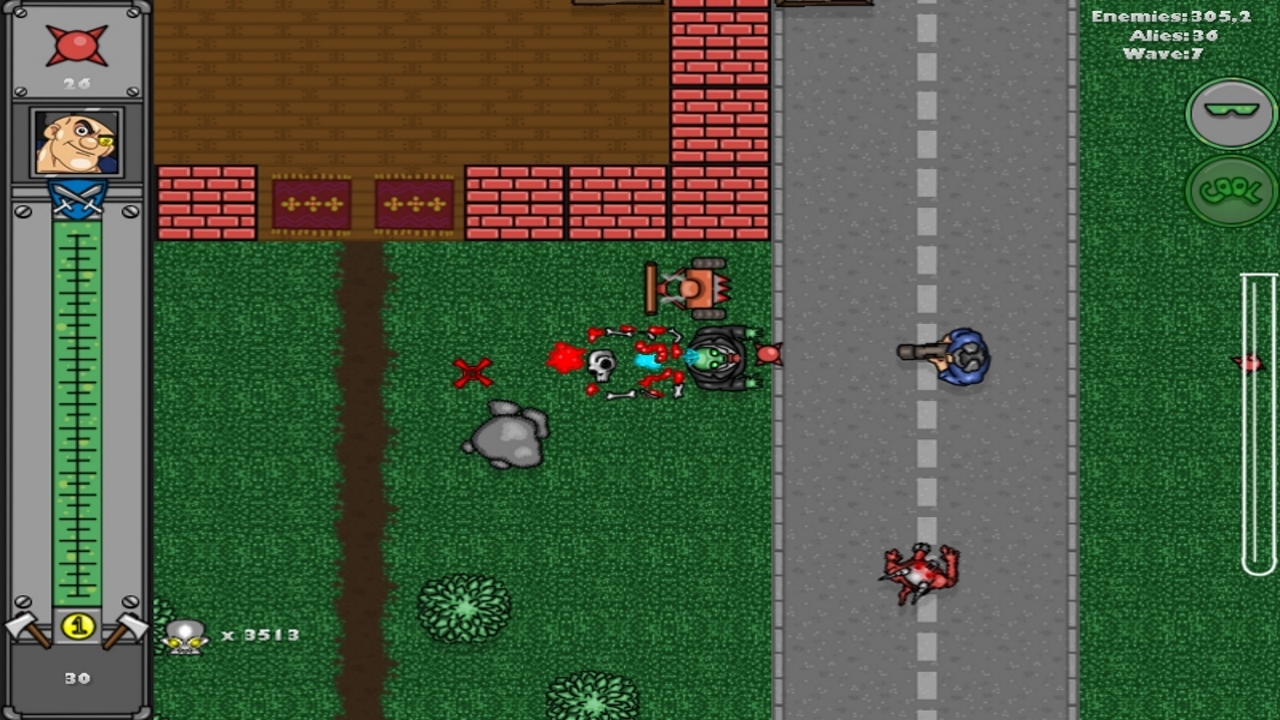Tap the yellow coin between the axes

[77, 627]
